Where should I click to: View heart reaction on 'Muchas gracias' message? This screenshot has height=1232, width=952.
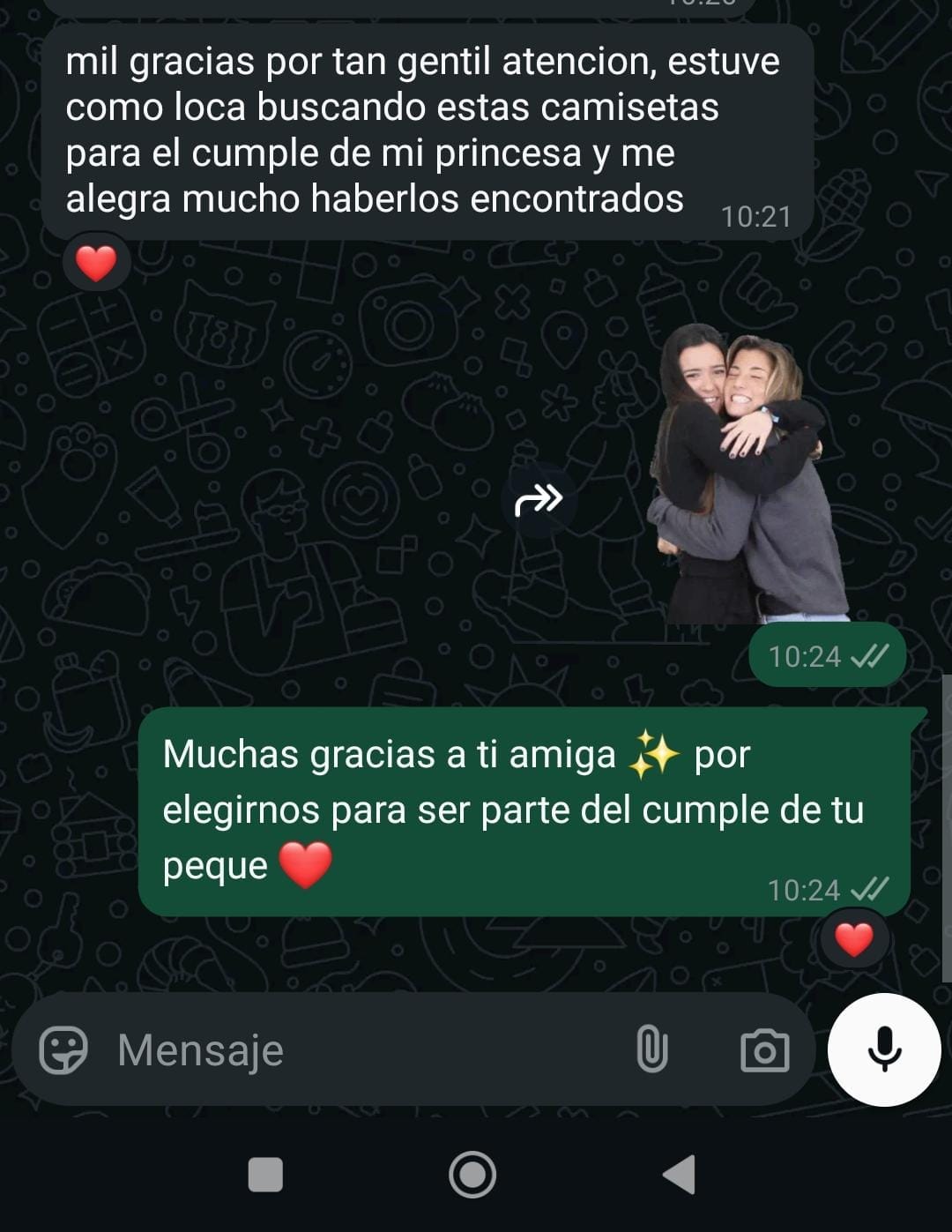[x=853, y=939]
